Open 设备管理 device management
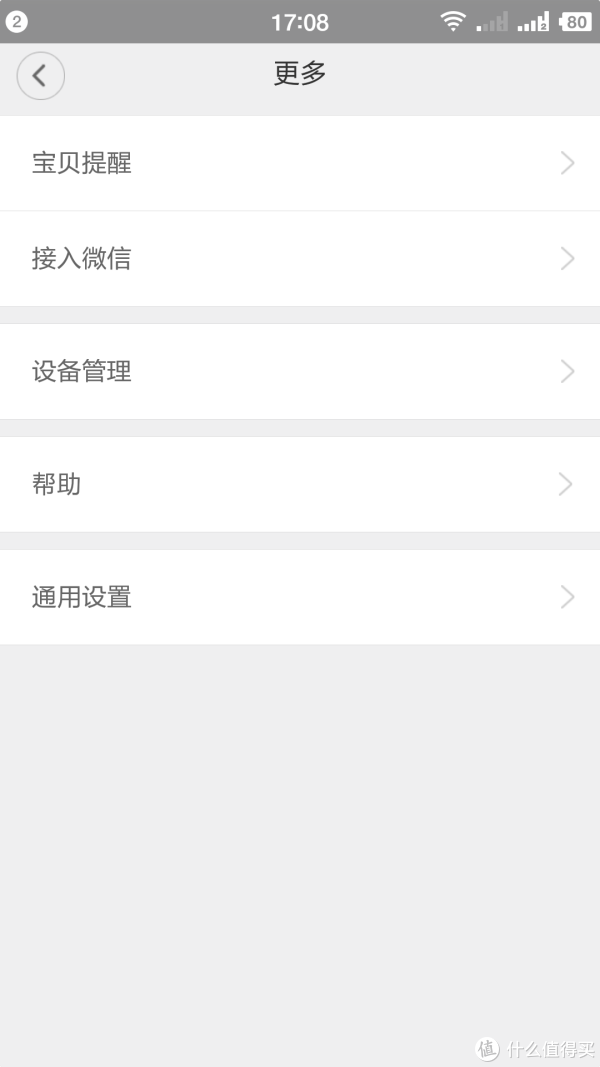 [300, 372]
